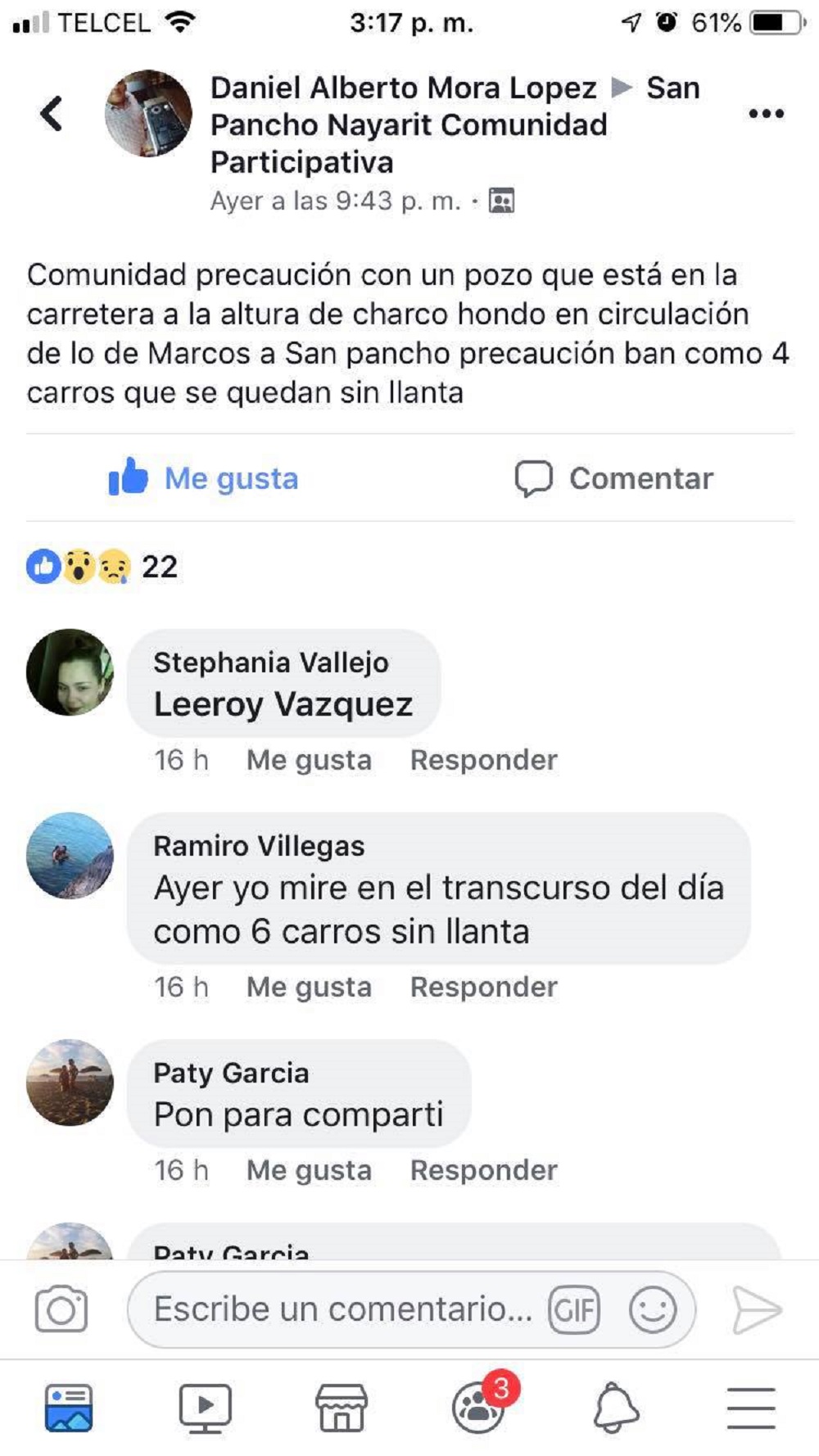Like the post with Me gusta

click(204, 478)
